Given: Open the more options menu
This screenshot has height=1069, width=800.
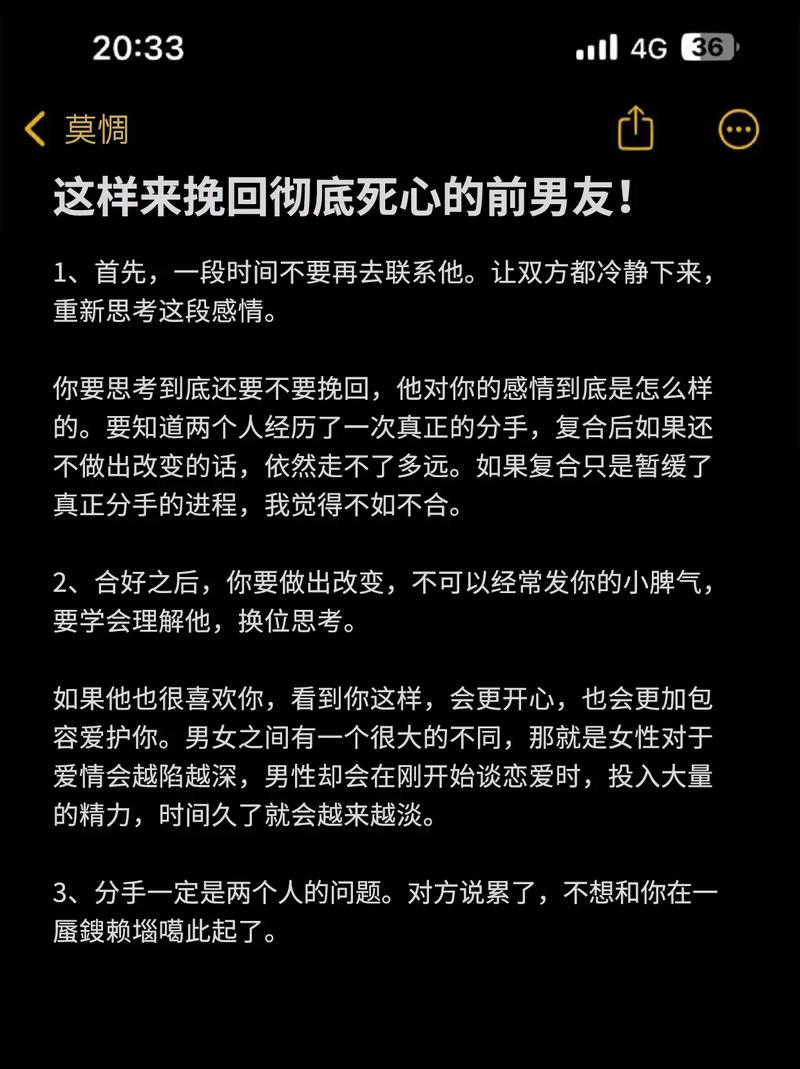Looking at the screenshot, I should 739,129.
